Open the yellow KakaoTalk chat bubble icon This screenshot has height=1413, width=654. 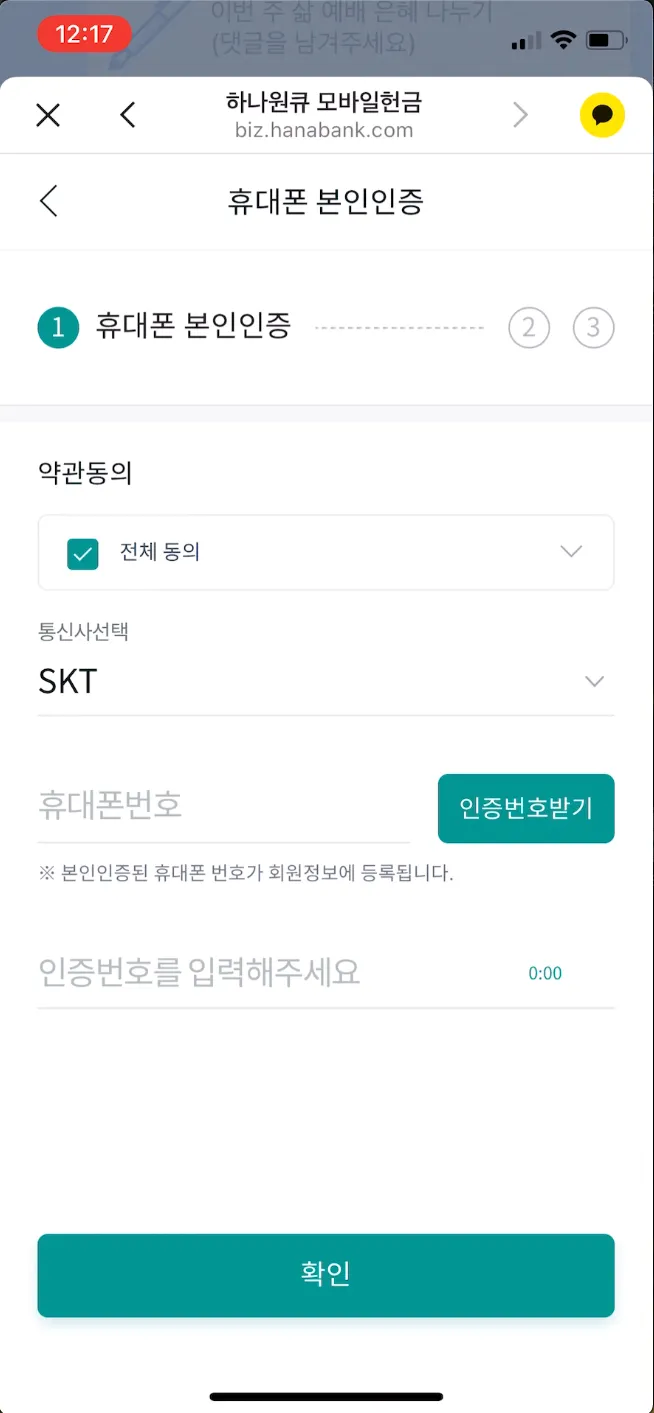602,115
